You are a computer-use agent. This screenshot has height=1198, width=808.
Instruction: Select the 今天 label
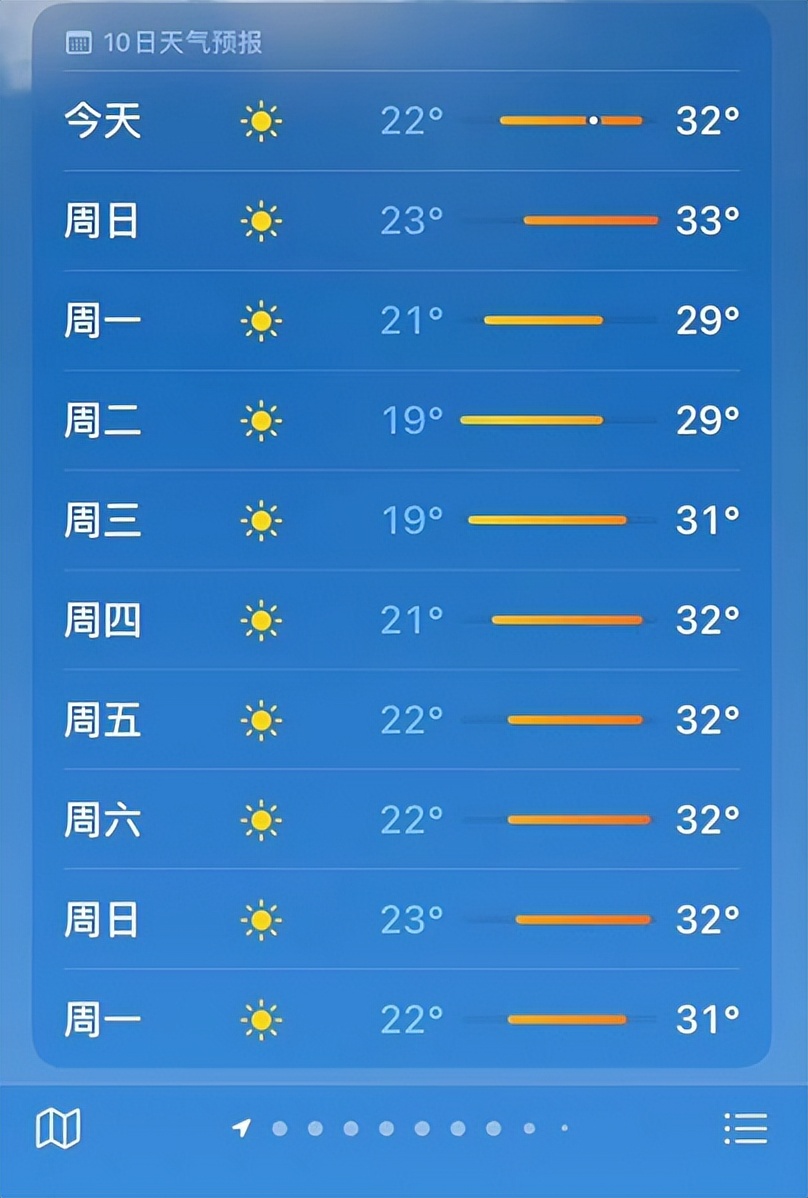pos(102,121)
